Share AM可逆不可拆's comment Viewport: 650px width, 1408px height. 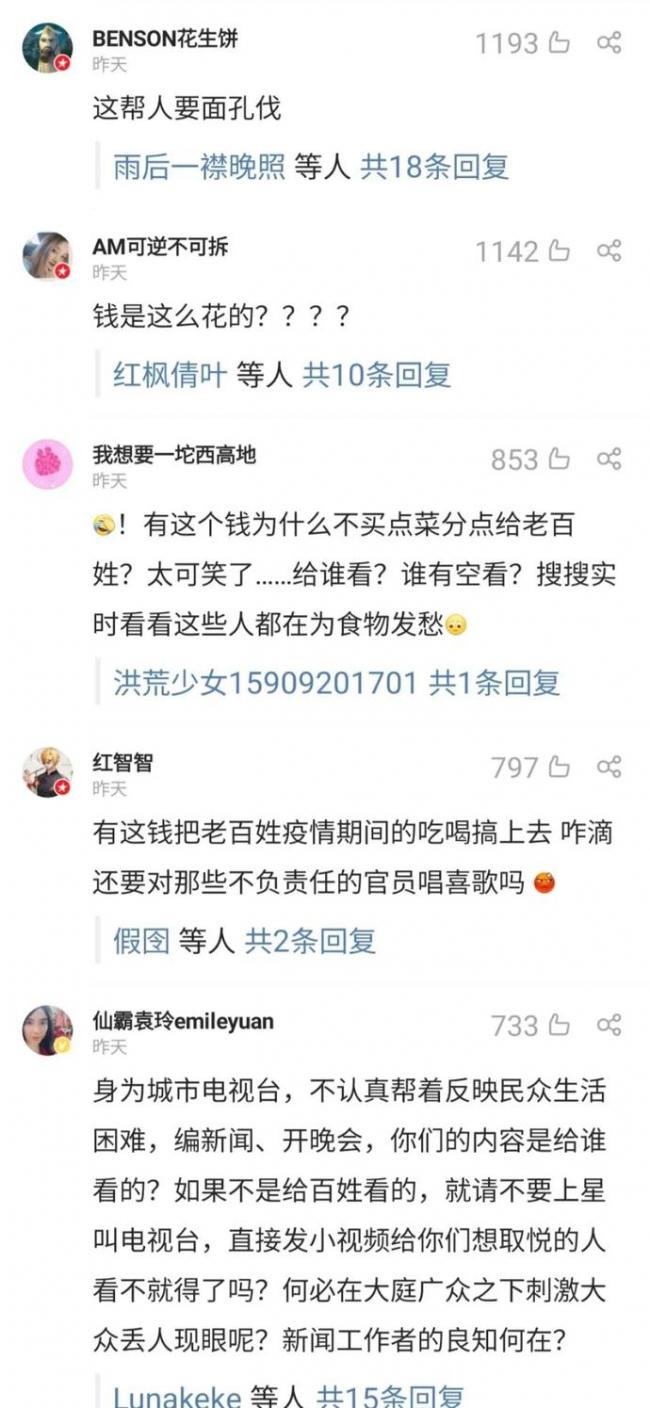pyautogui.click(x=609, y=251)
